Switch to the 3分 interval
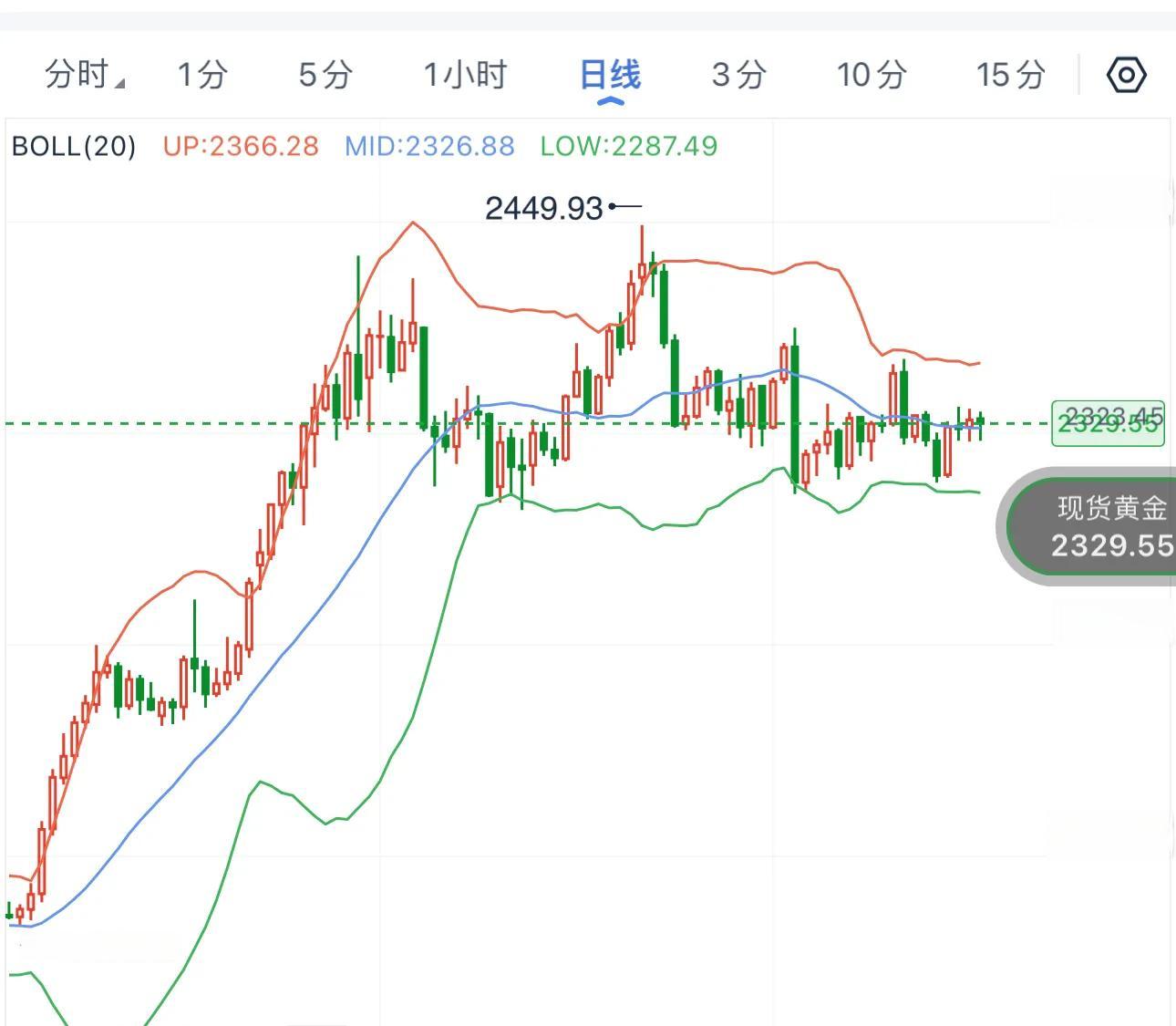This screenshot has width=1176, height=1026. [738, 74]
